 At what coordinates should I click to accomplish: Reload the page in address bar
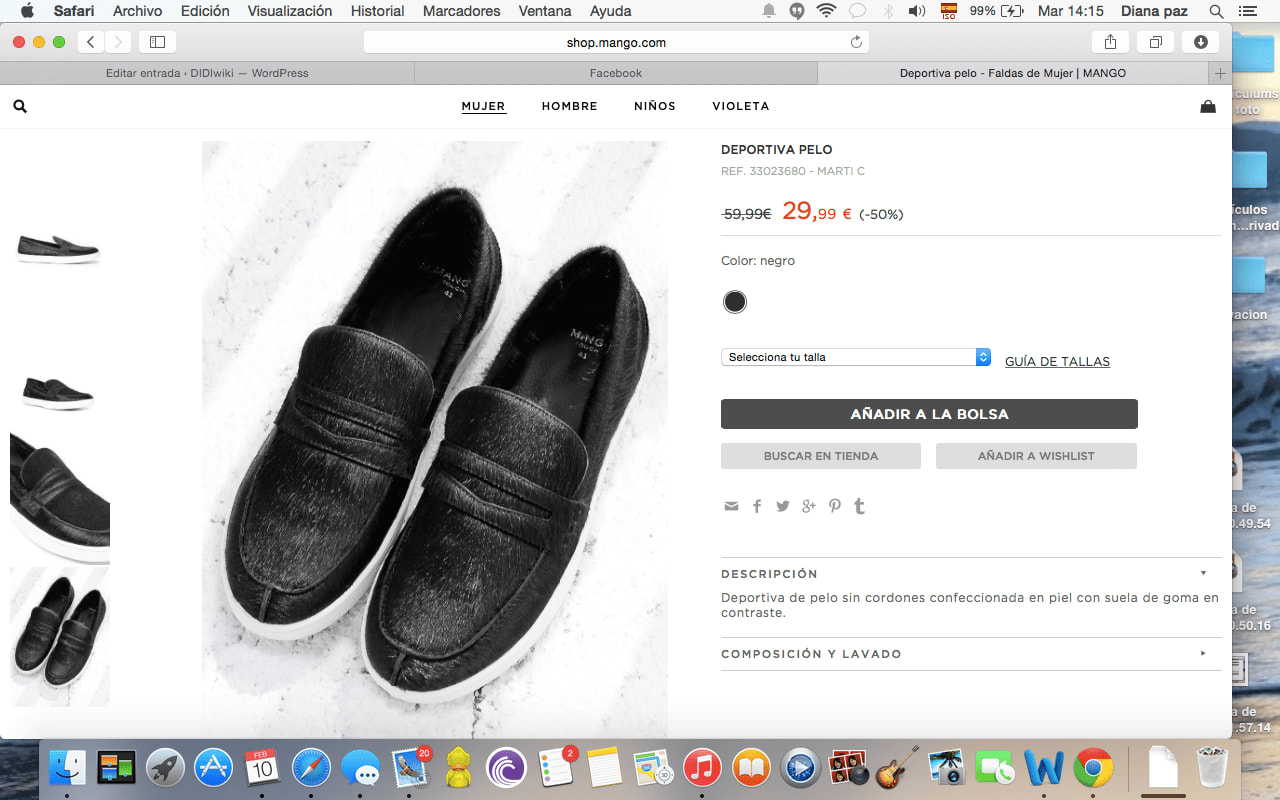856,42
